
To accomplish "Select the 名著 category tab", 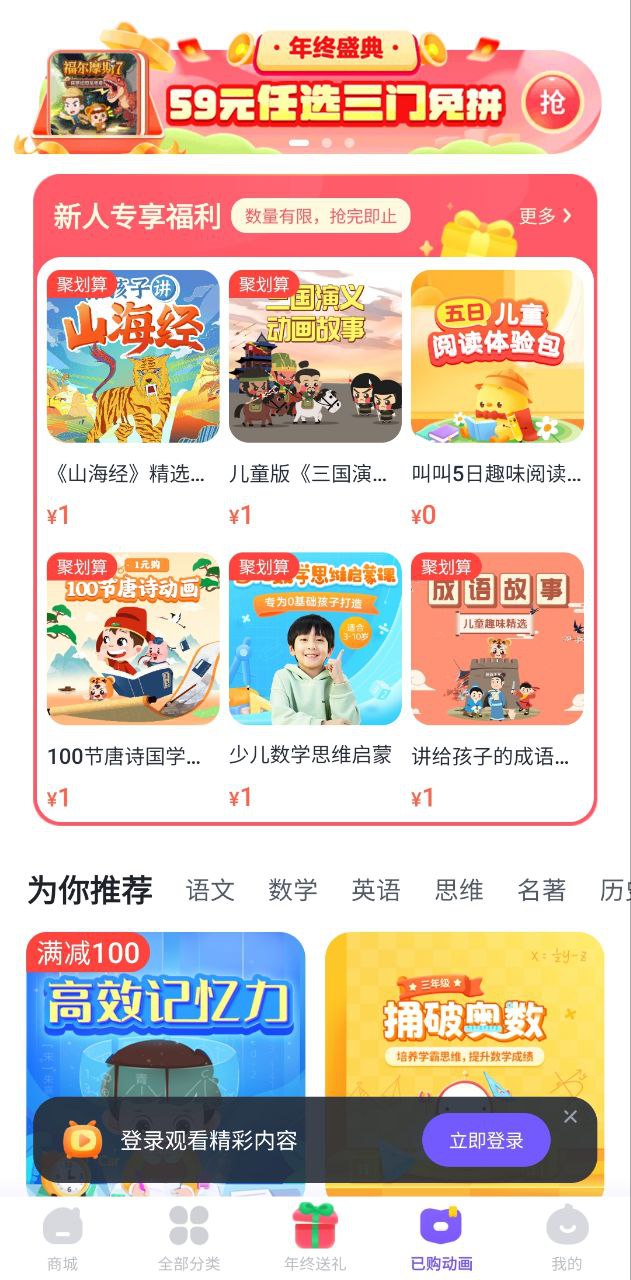I will click(542, 890).
